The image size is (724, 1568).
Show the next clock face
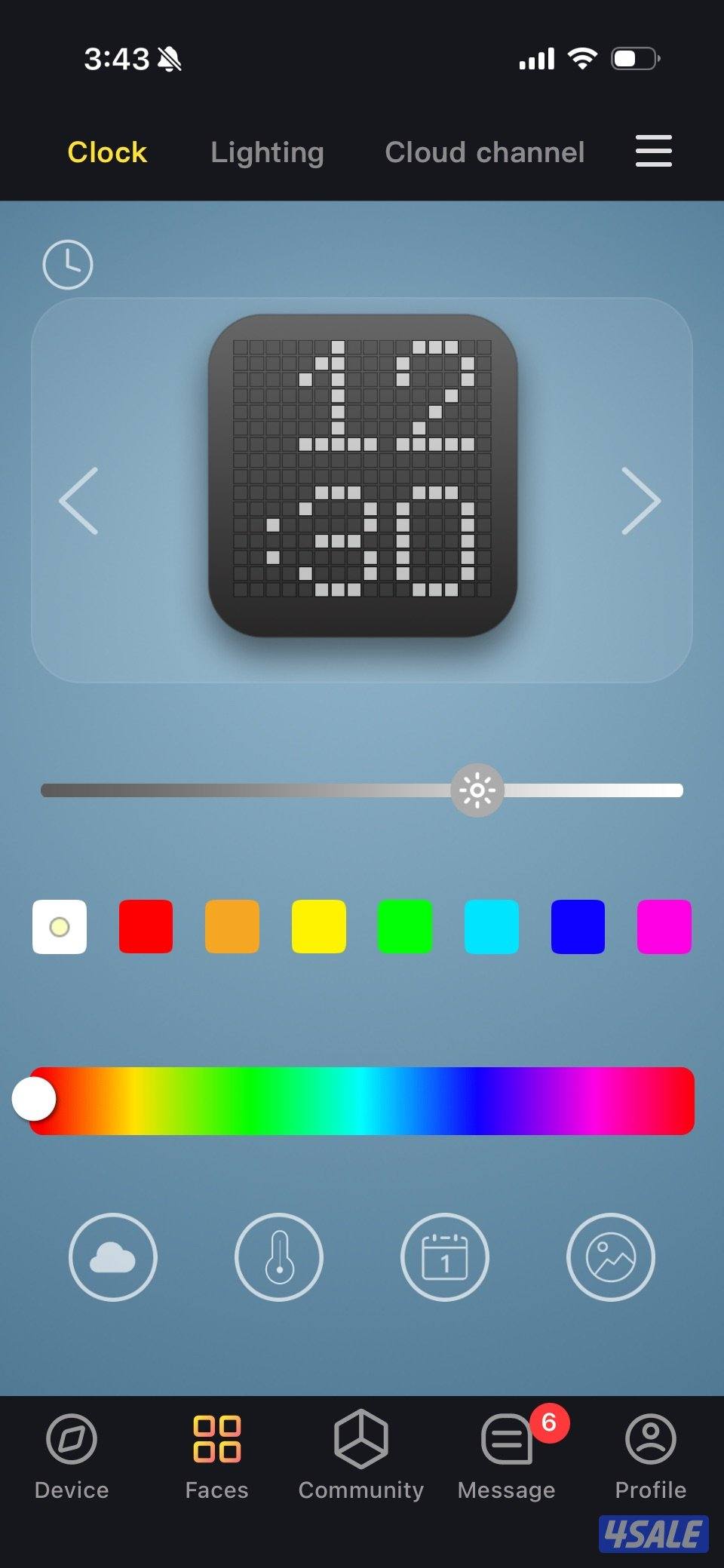pos(641,501)
